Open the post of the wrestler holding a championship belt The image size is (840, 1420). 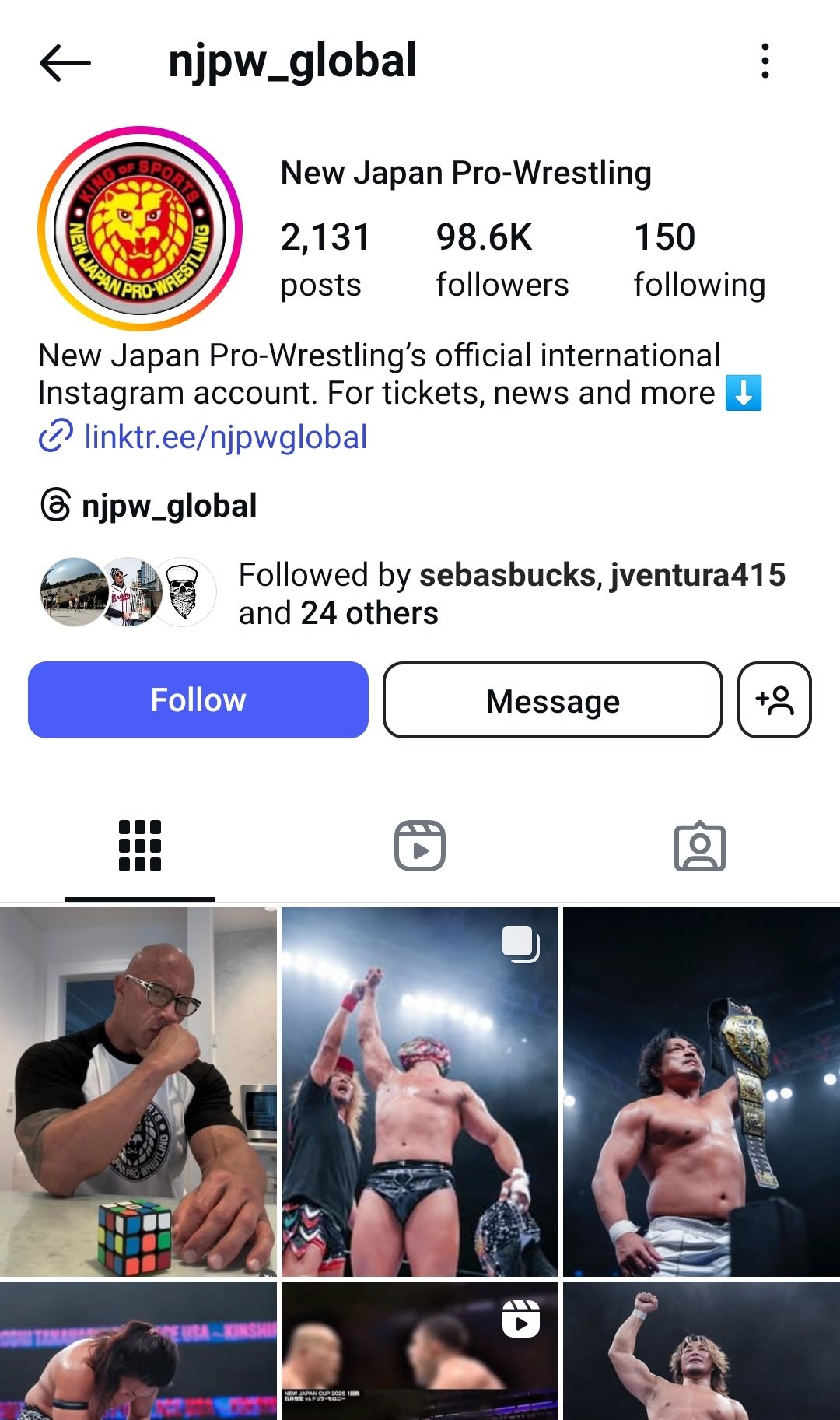coord(701,1091)
